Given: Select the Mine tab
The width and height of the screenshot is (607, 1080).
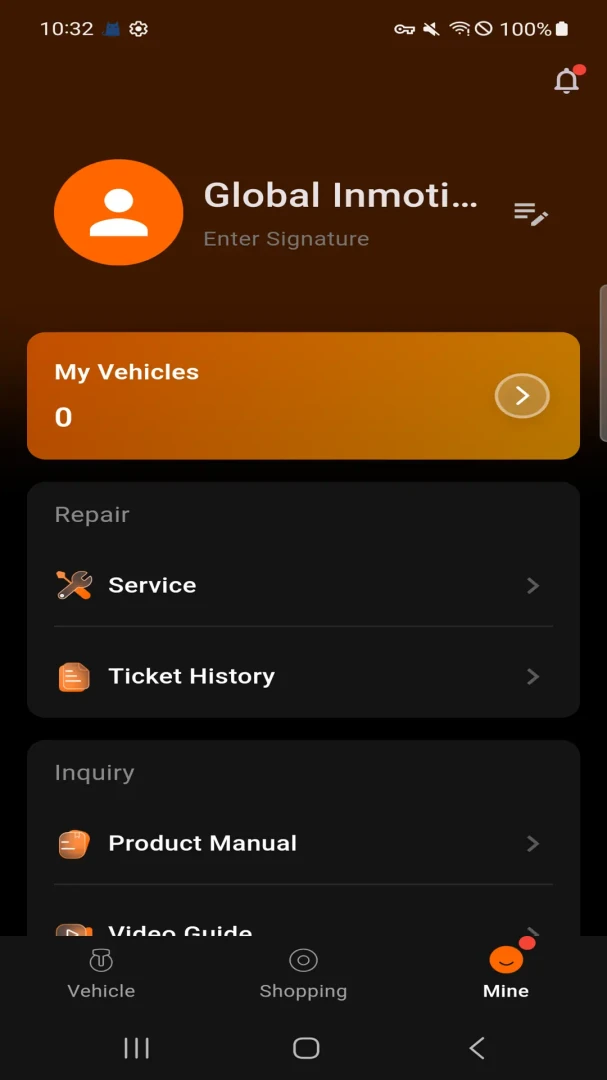Looking at the screenshot, I should pyautogui.click(x=506, y=974).
